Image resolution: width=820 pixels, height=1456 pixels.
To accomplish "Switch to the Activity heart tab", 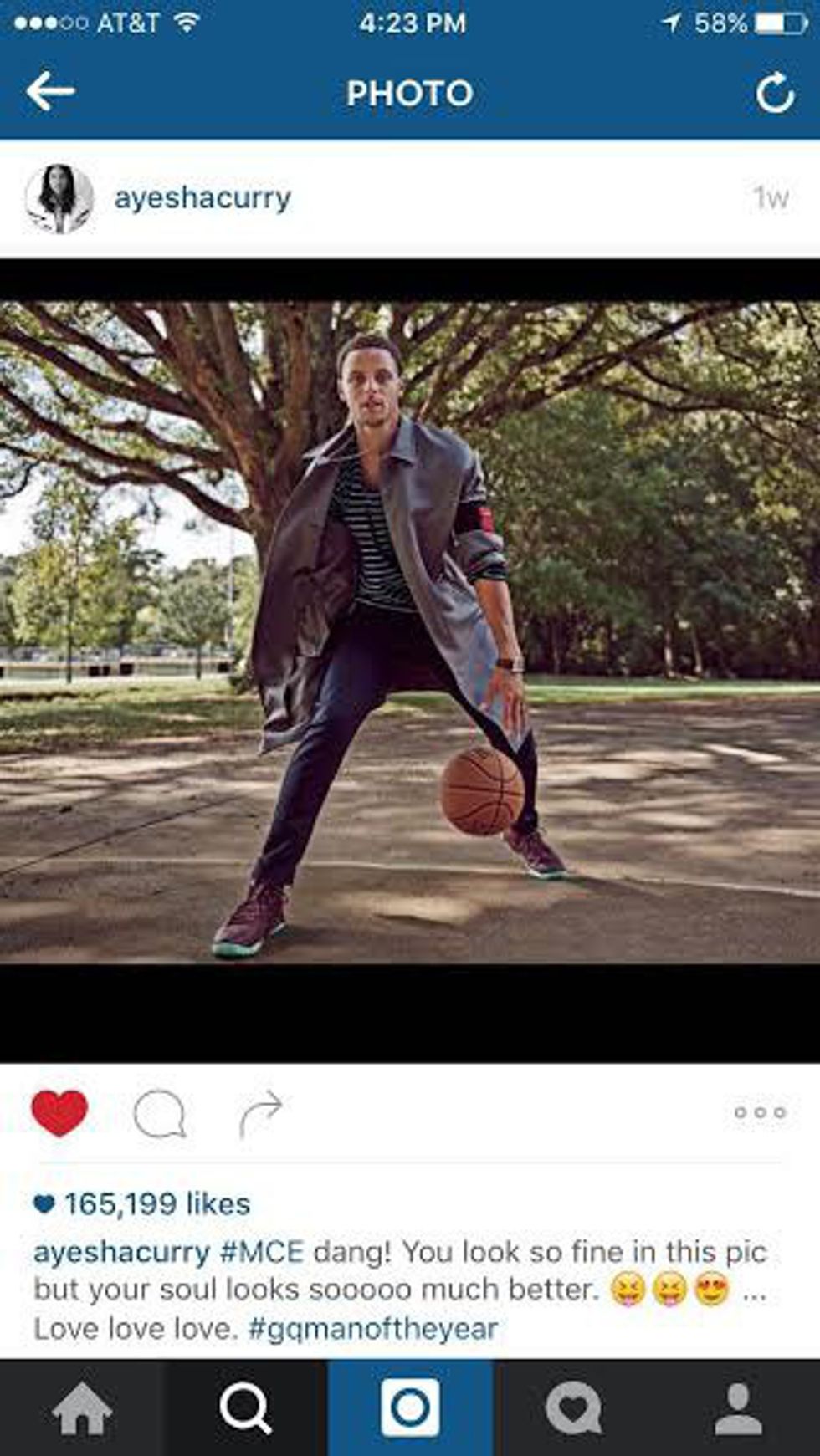I will (574, 1408).
